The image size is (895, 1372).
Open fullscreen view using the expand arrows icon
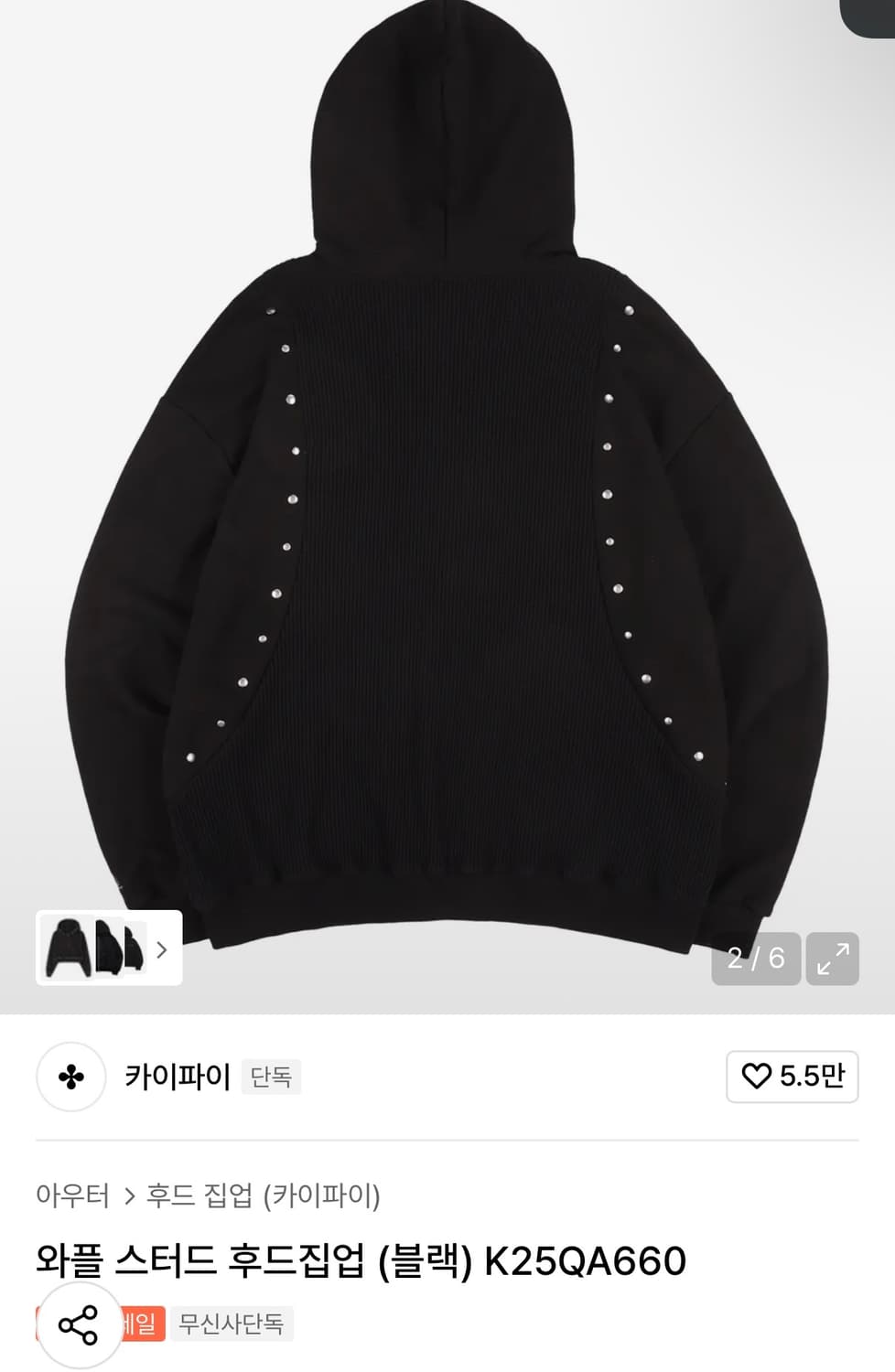coord(831,959)
